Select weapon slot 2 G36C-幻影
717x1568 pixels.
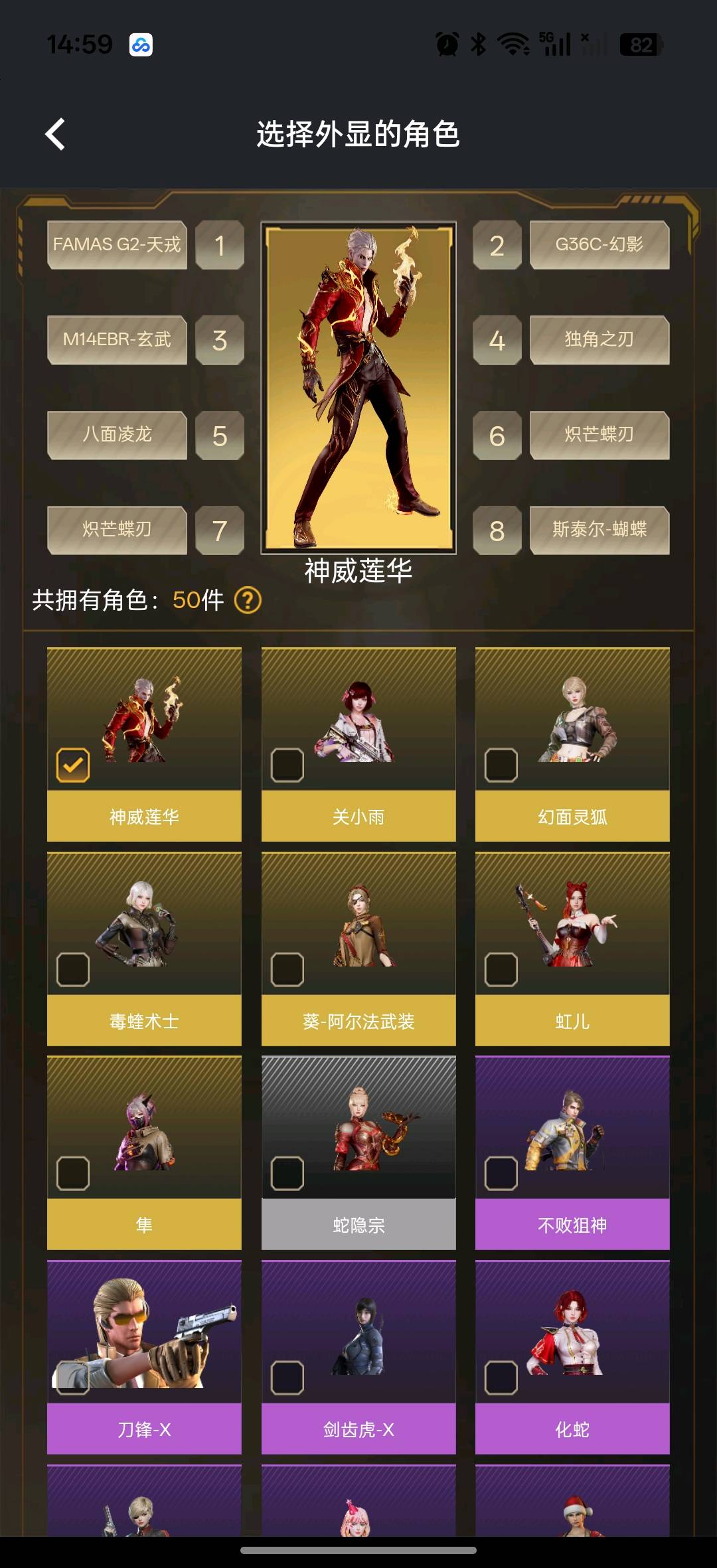point(599,245)
